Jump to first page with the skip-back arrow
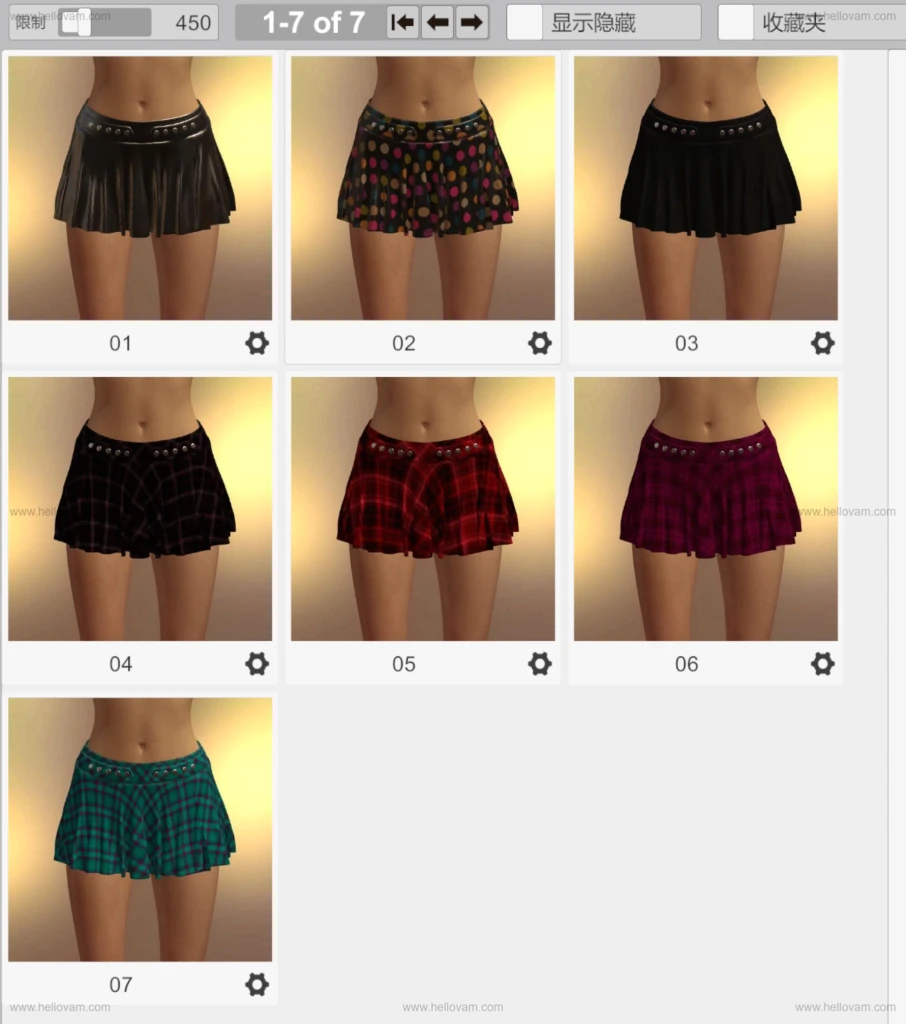Image resolution: width=906 pixels, height=1024 pixels. coord(402,22)
